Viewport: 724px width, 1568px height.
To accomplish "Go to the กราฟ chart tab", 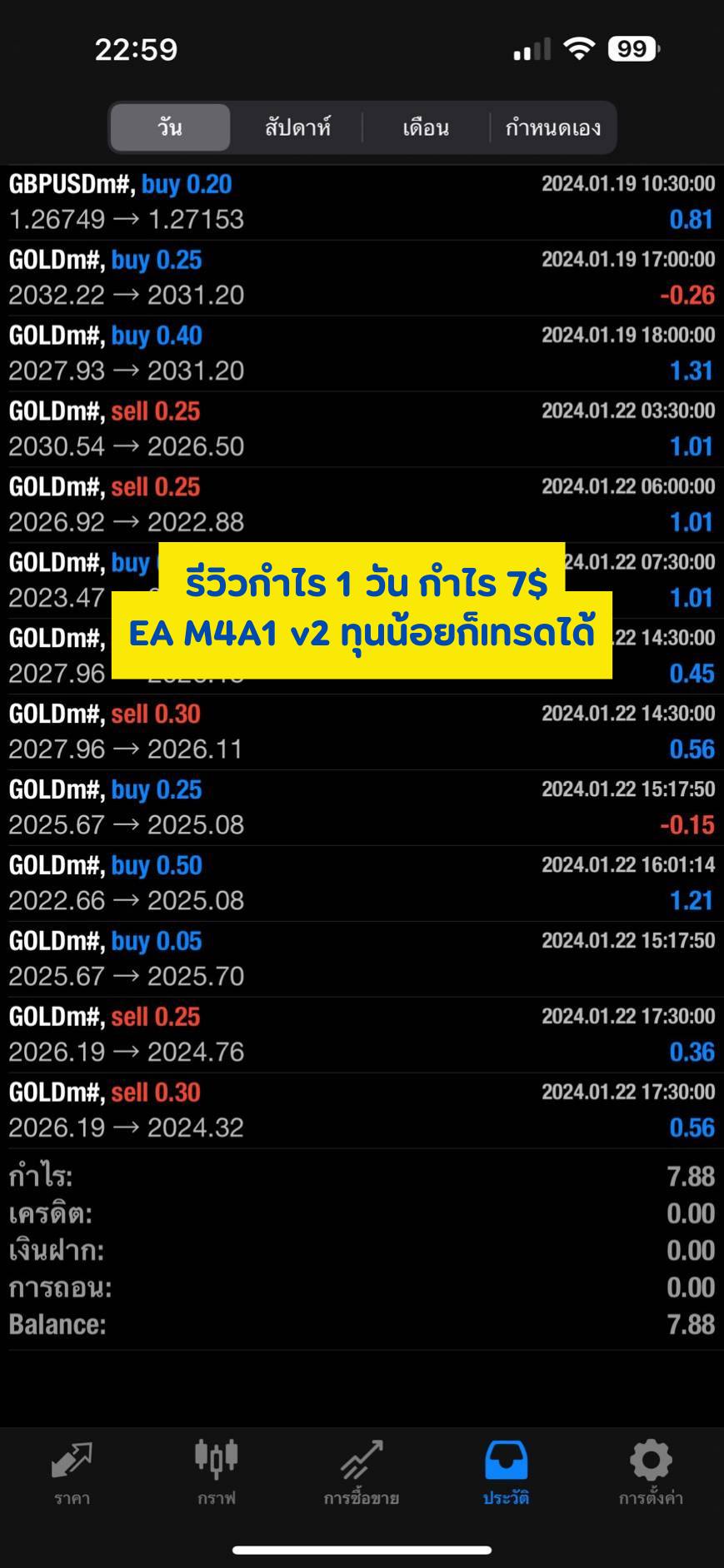I will click(x=217, y=1473).
